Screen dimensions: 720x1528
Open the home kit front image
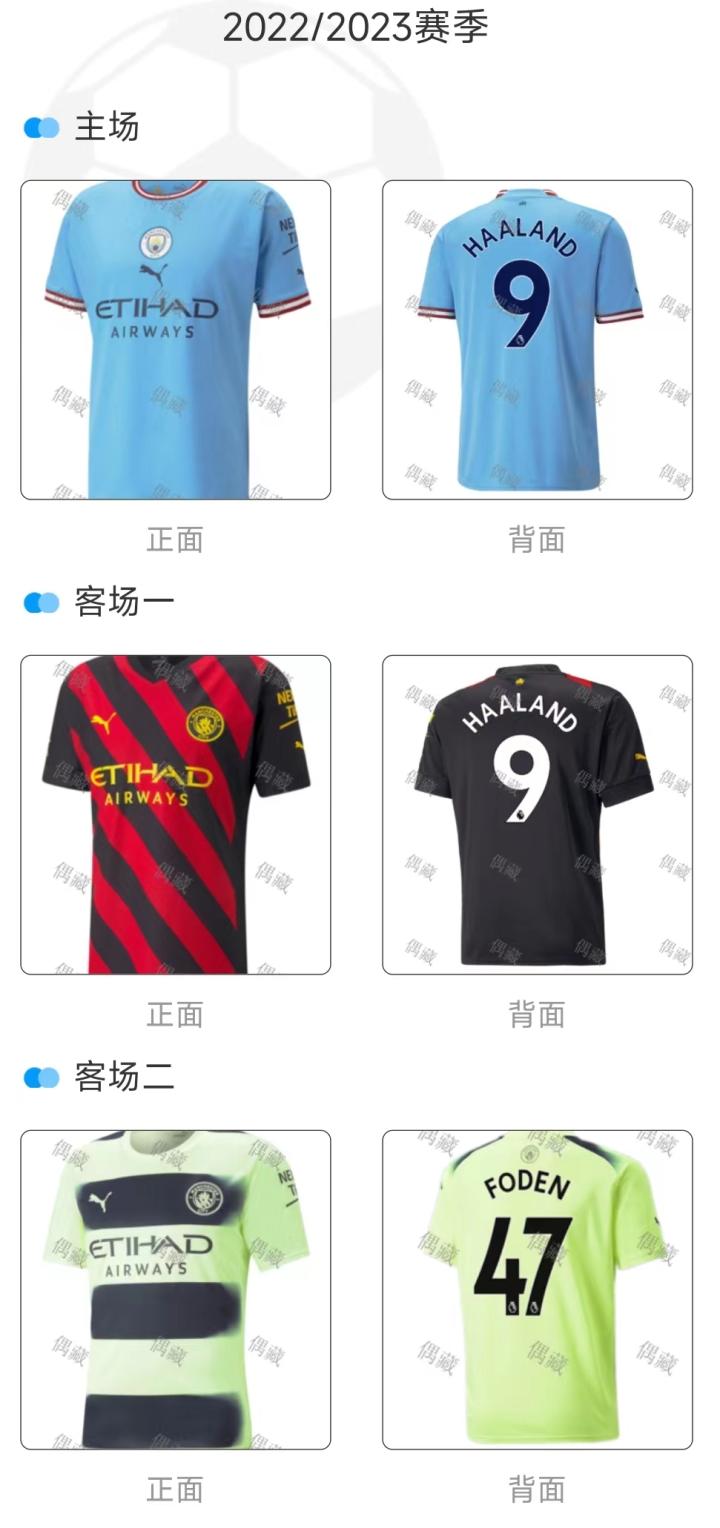click(176, 340)
